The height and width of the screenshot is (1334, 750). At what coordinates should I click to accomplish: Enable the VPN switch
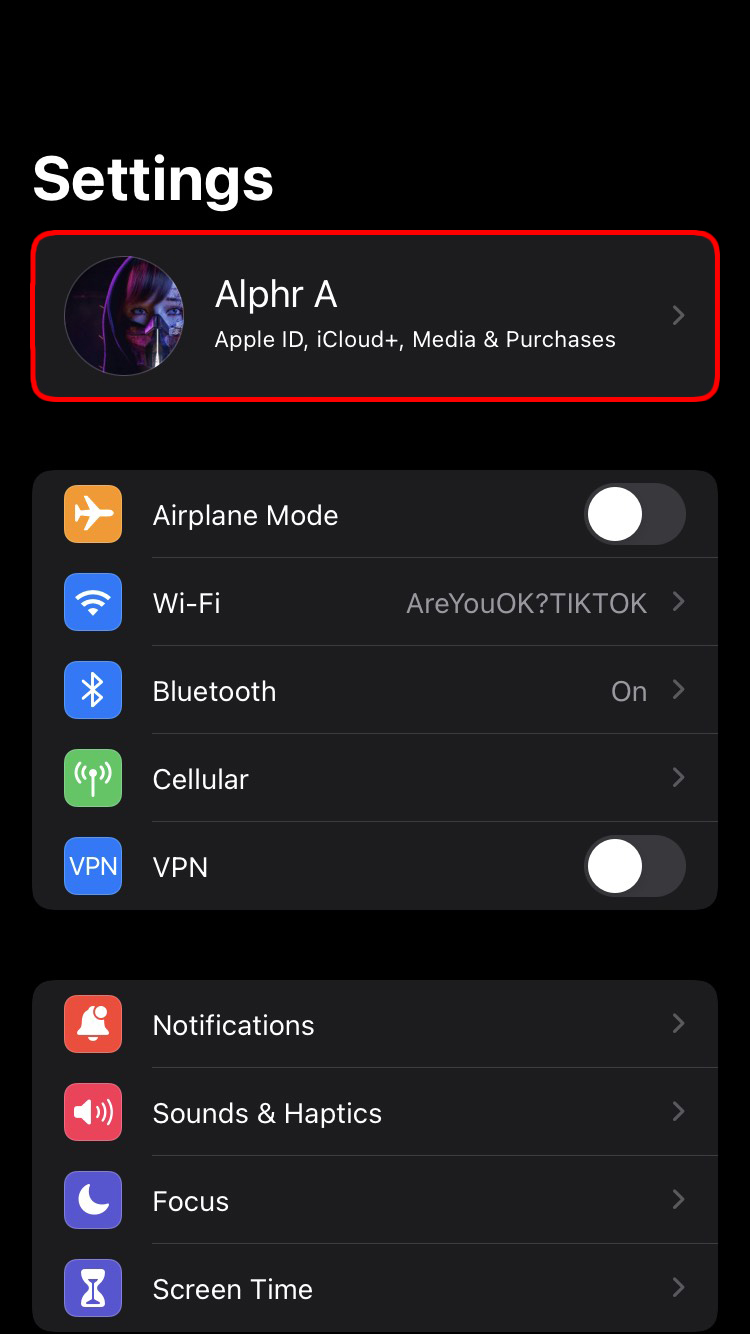(x=634, y=867)
